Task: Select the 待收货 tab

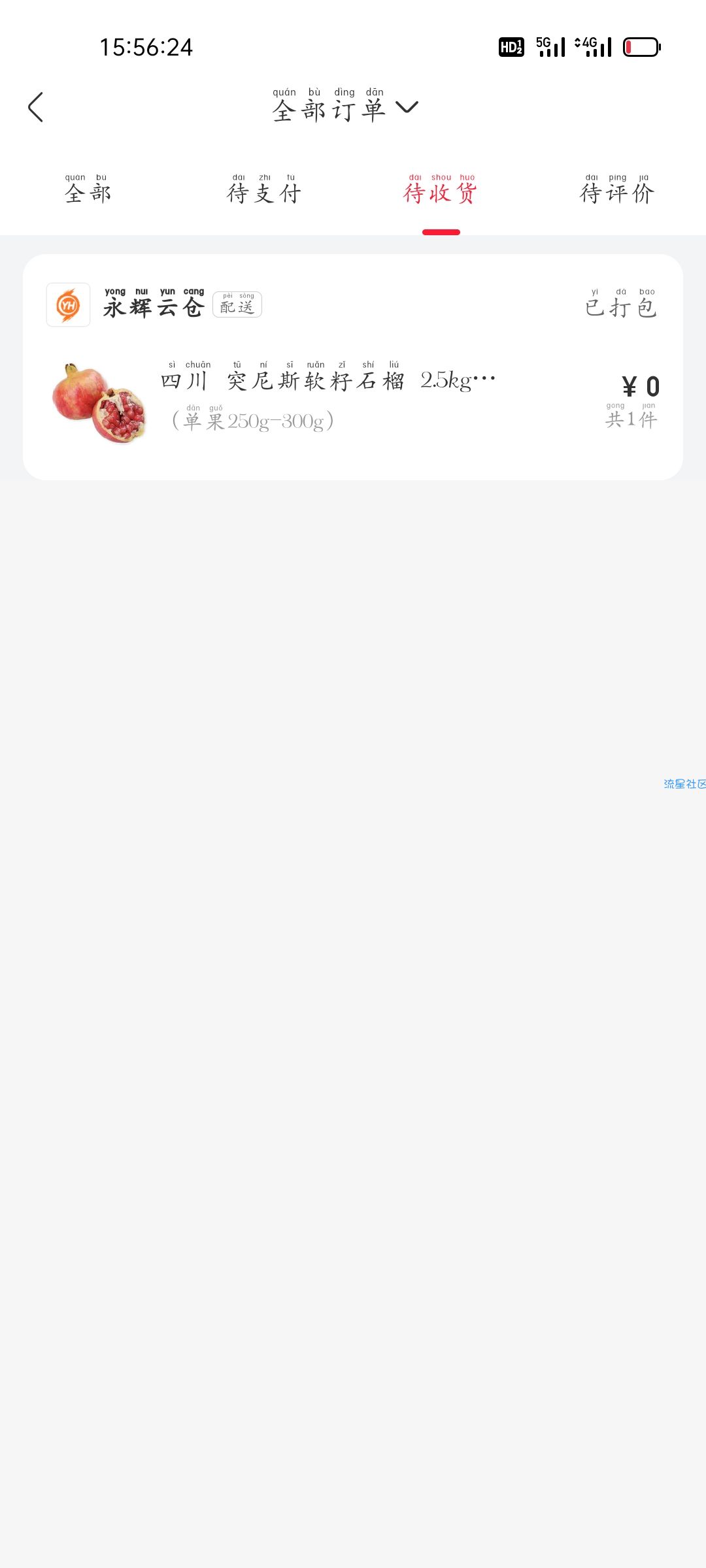Action: click(x=440, y=191)
